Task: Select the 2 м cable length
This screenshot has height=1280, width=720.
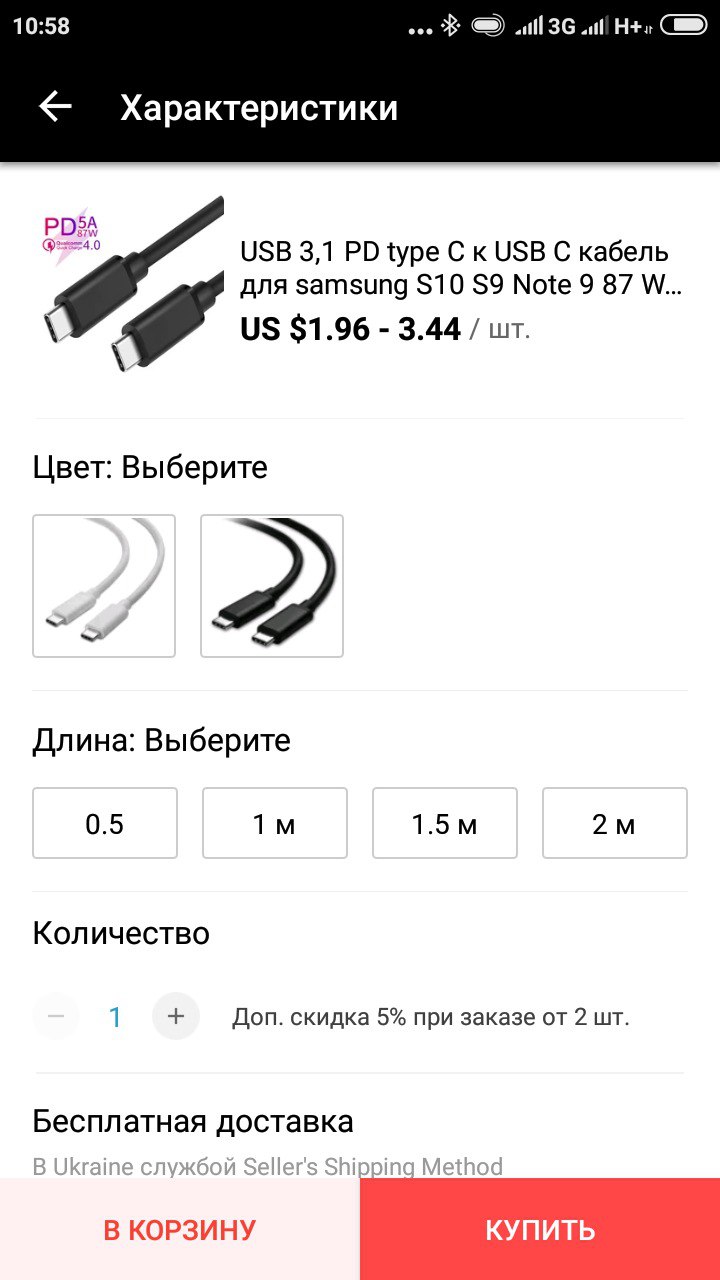Action: pyautogui.click(x=615, y=823)
